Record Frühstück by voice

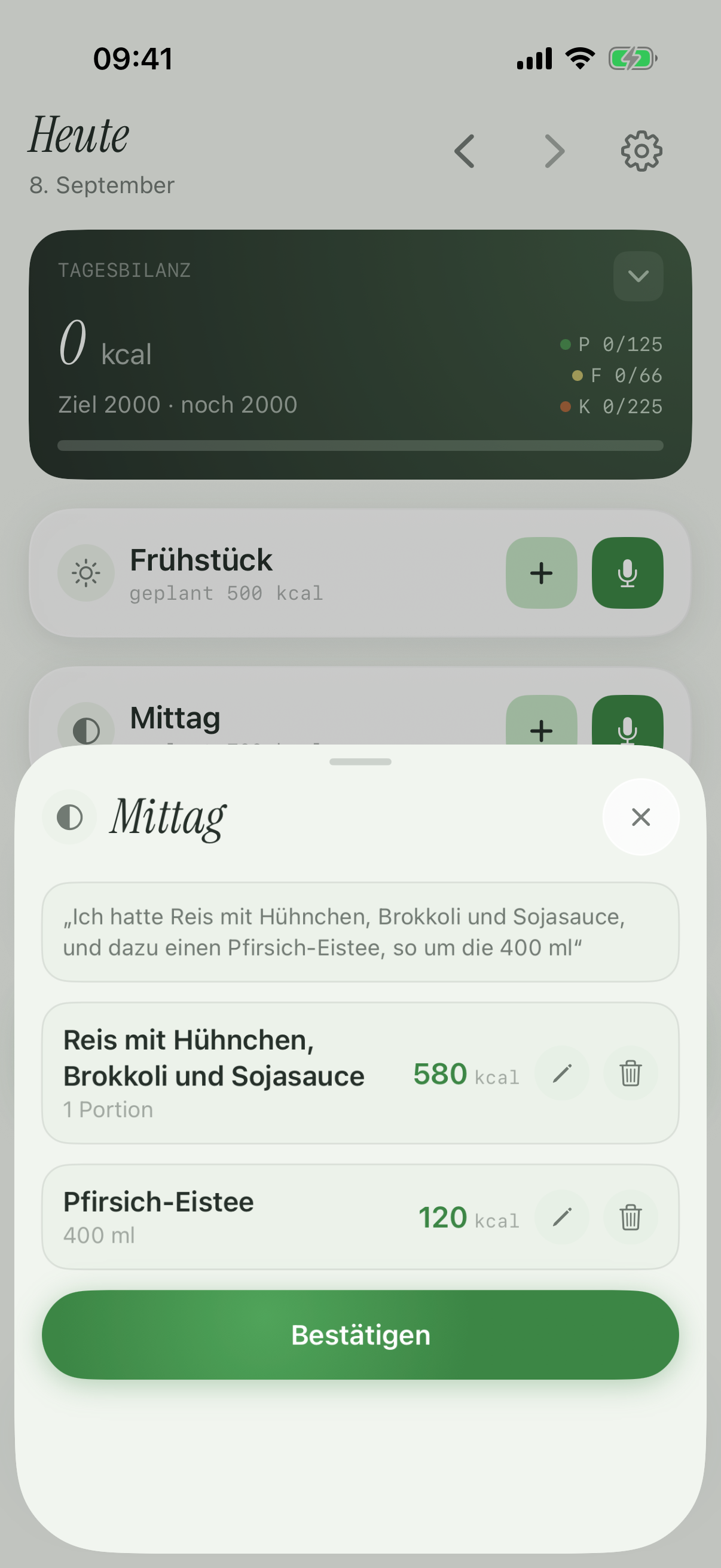click(x=627, y=573)
